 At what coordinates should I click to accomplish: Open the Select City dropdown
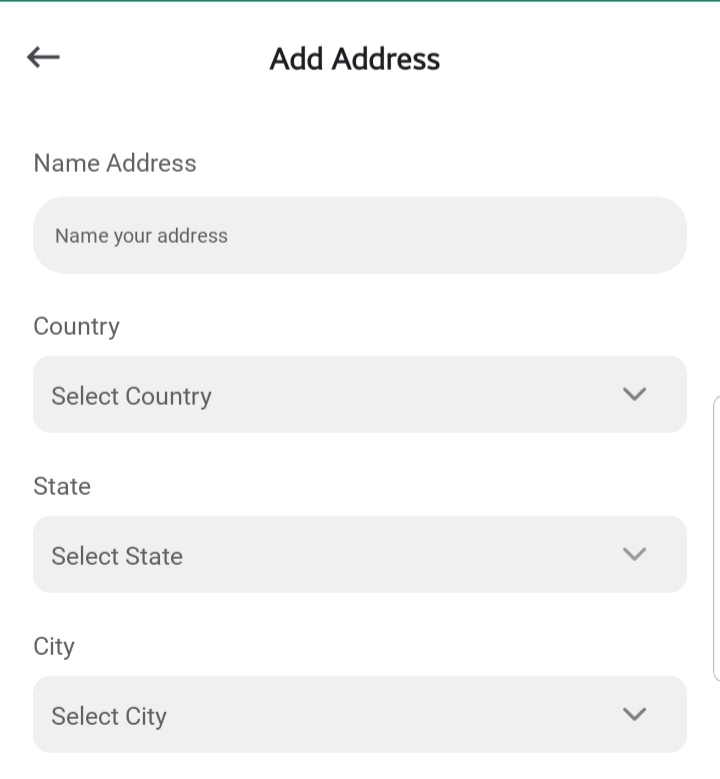(359, 715)
